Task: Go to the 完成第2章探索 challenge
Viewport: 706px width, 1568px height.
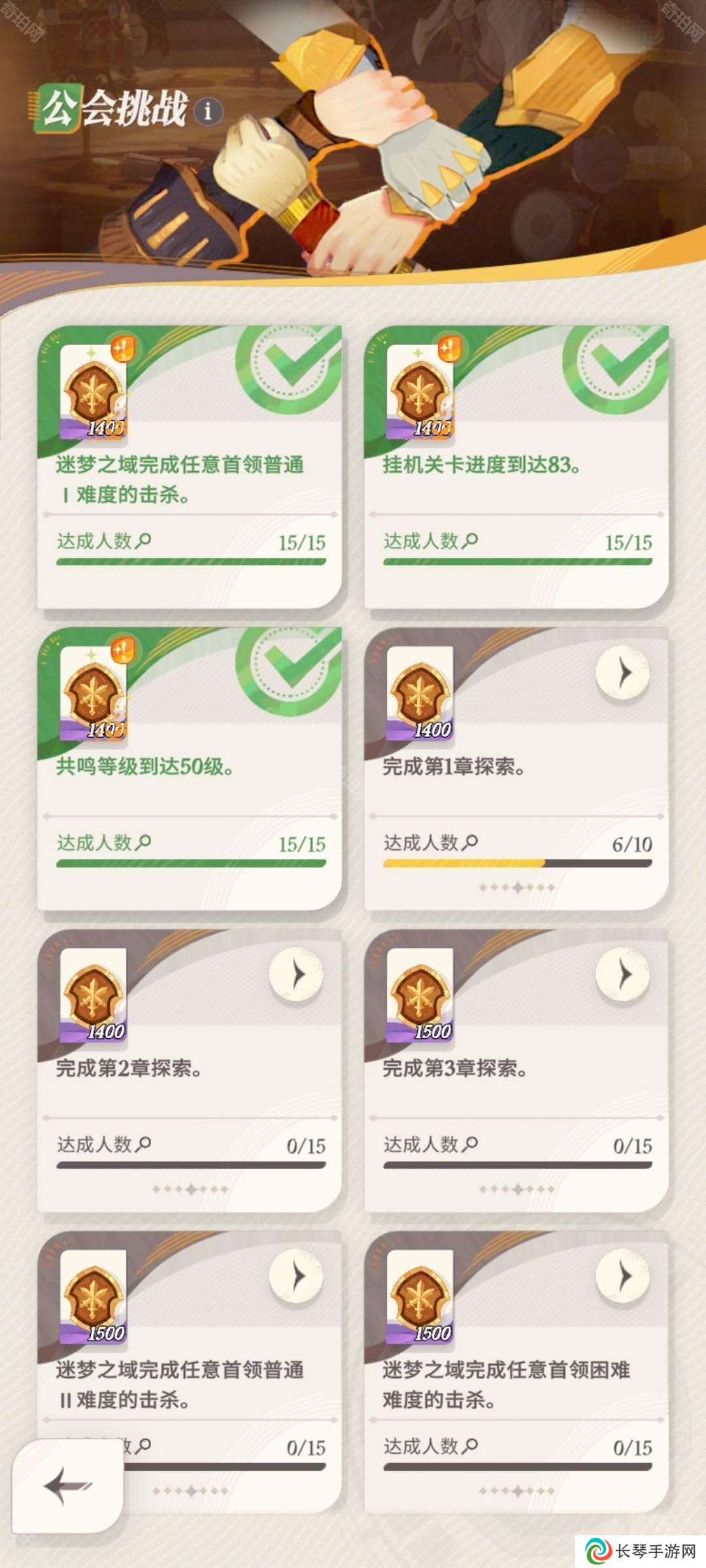Action: tap(297, 975)
